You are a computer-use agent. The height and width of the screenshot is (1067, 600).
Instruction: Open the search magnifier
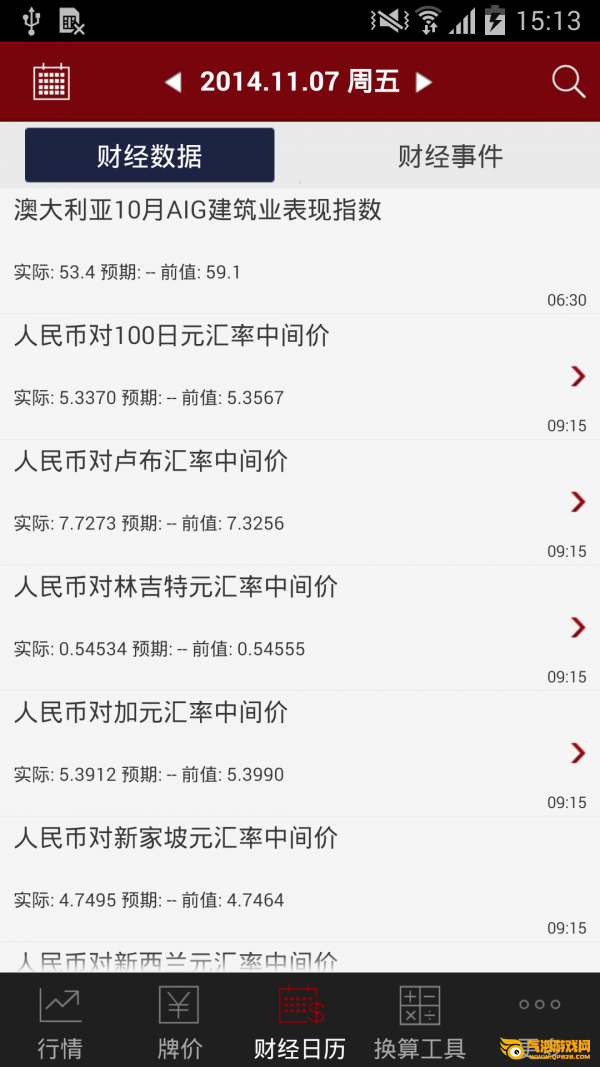pyautogui.click(x=568, y=81)
